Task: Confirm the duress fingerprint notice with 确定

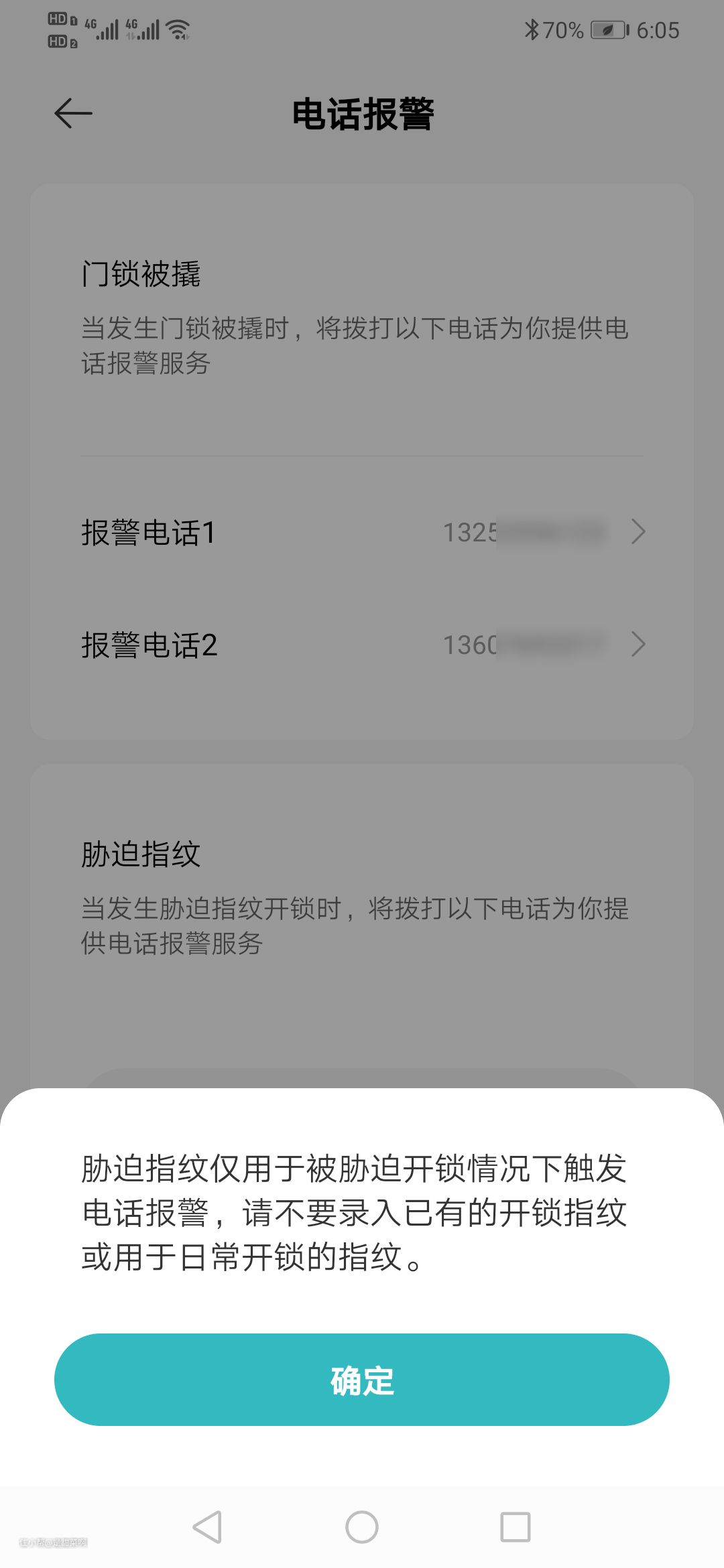Action: click(x=362, y=1380)
